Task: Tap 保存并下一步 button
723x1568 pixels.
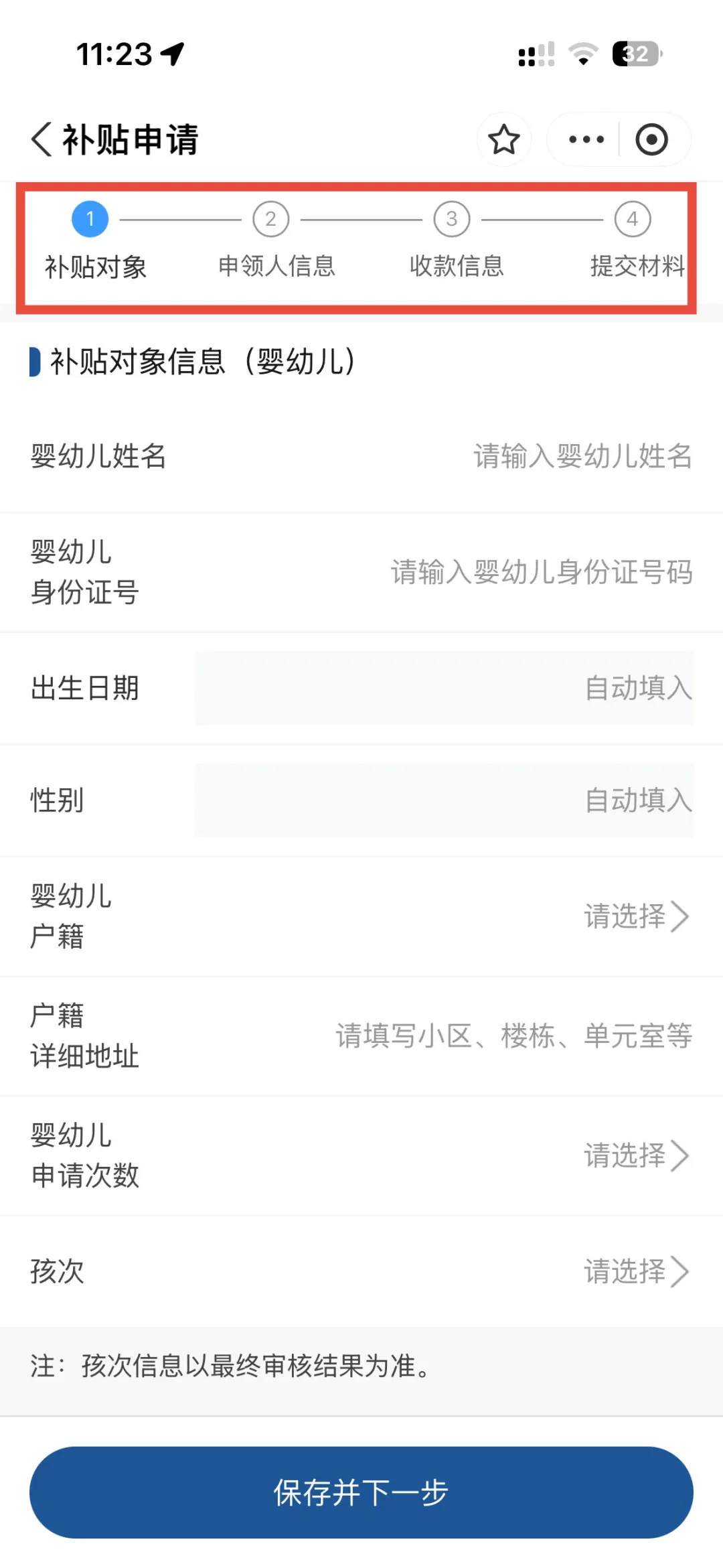Action: pos(361,1492)
